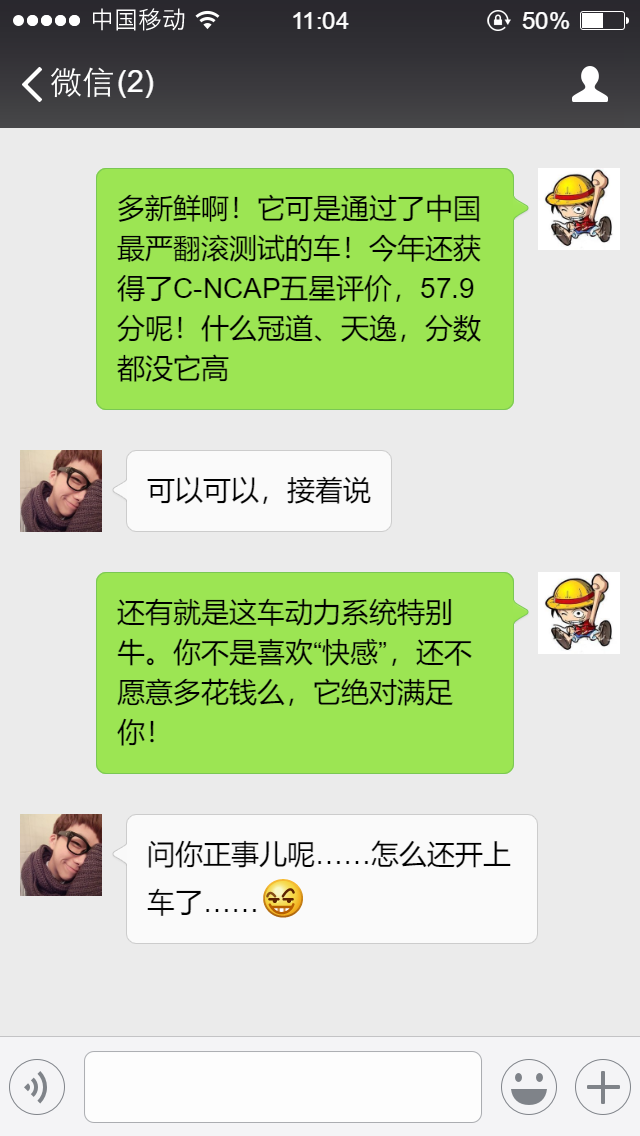
Task: View Luffy avatar beside 还有就是这车 message
Action: pyautogui.click(x=578, y=613)
